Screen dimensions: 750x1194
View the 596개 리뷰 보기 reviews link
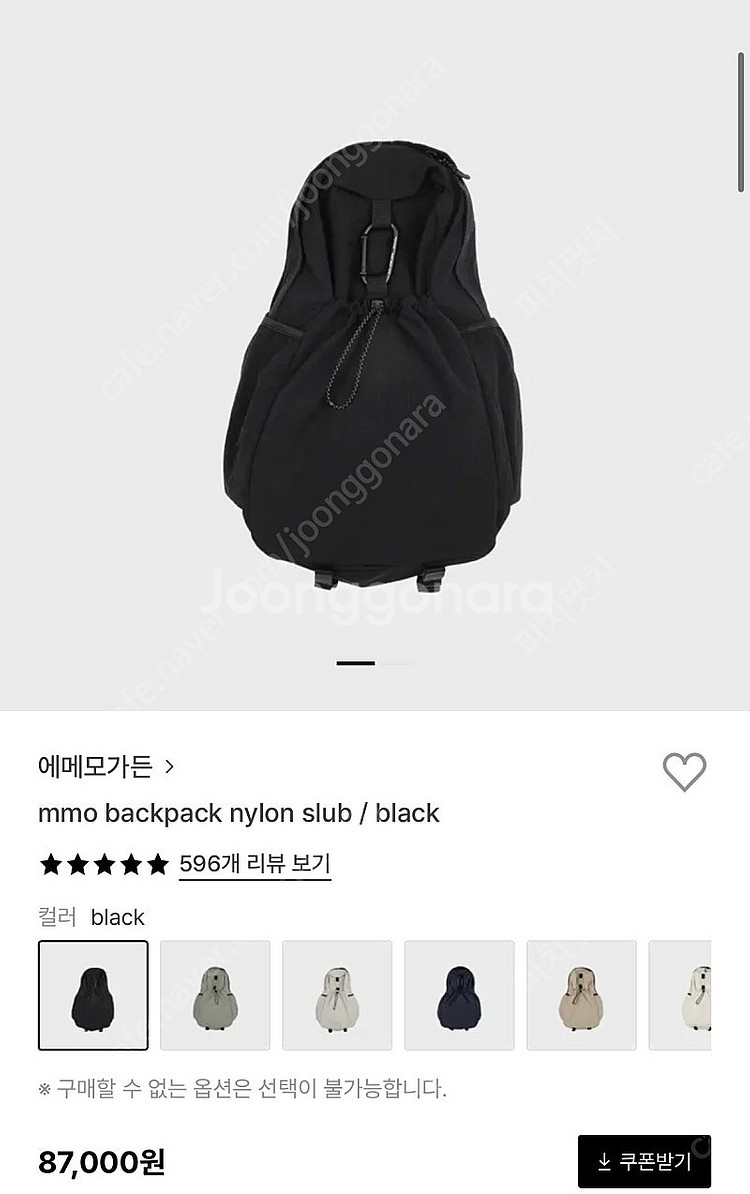(x=254, y=863)
